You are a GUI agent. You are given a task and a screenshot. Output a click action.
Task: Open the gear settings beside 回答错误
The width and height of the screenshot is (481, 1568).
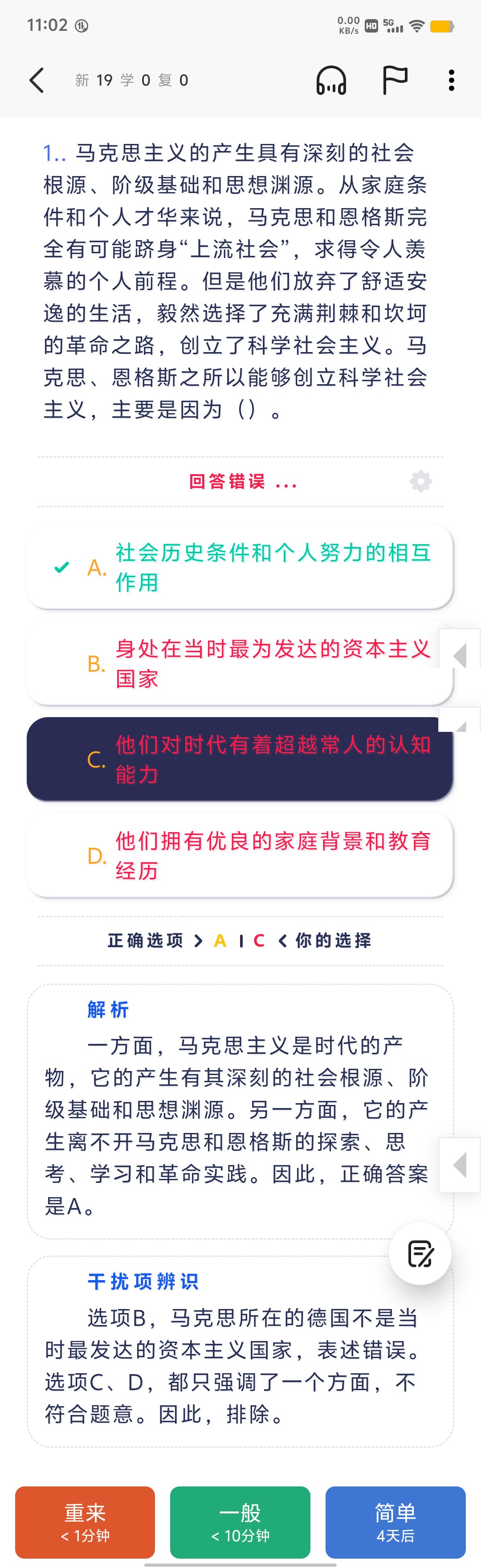pyautogui.click(x=420, y=481)
